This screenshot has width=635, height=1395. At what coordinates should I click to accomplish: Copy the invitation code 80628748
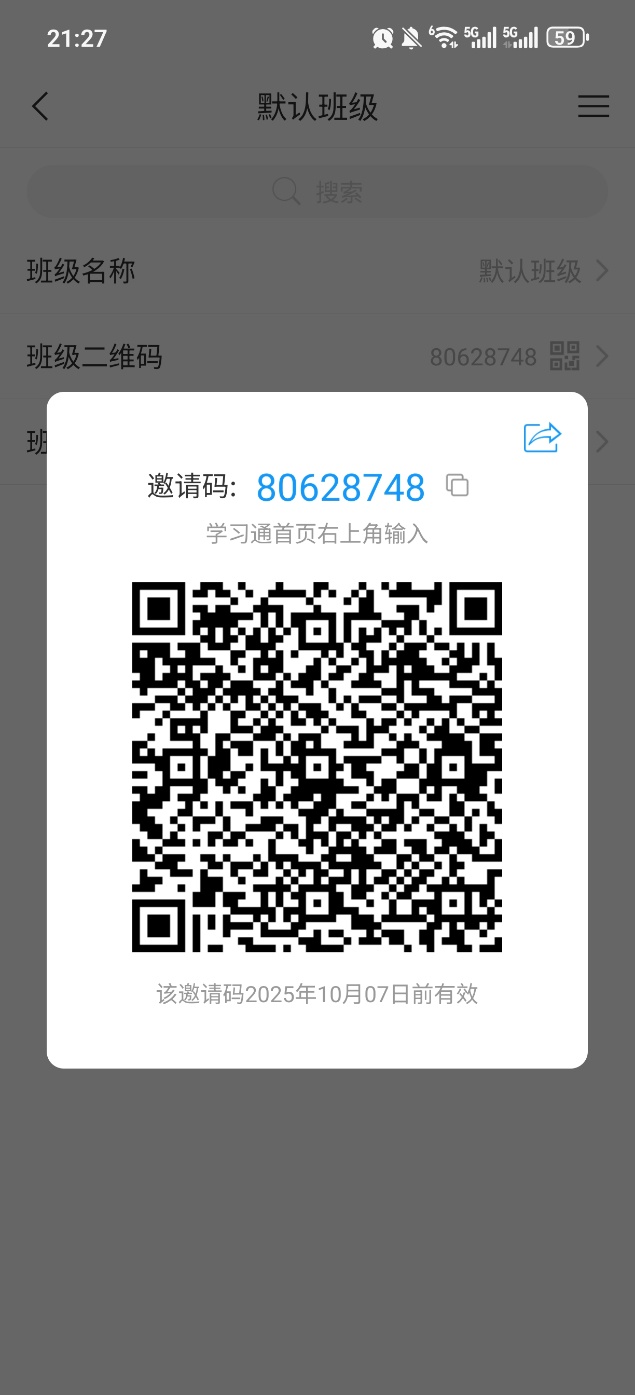(x=457, y=486)
